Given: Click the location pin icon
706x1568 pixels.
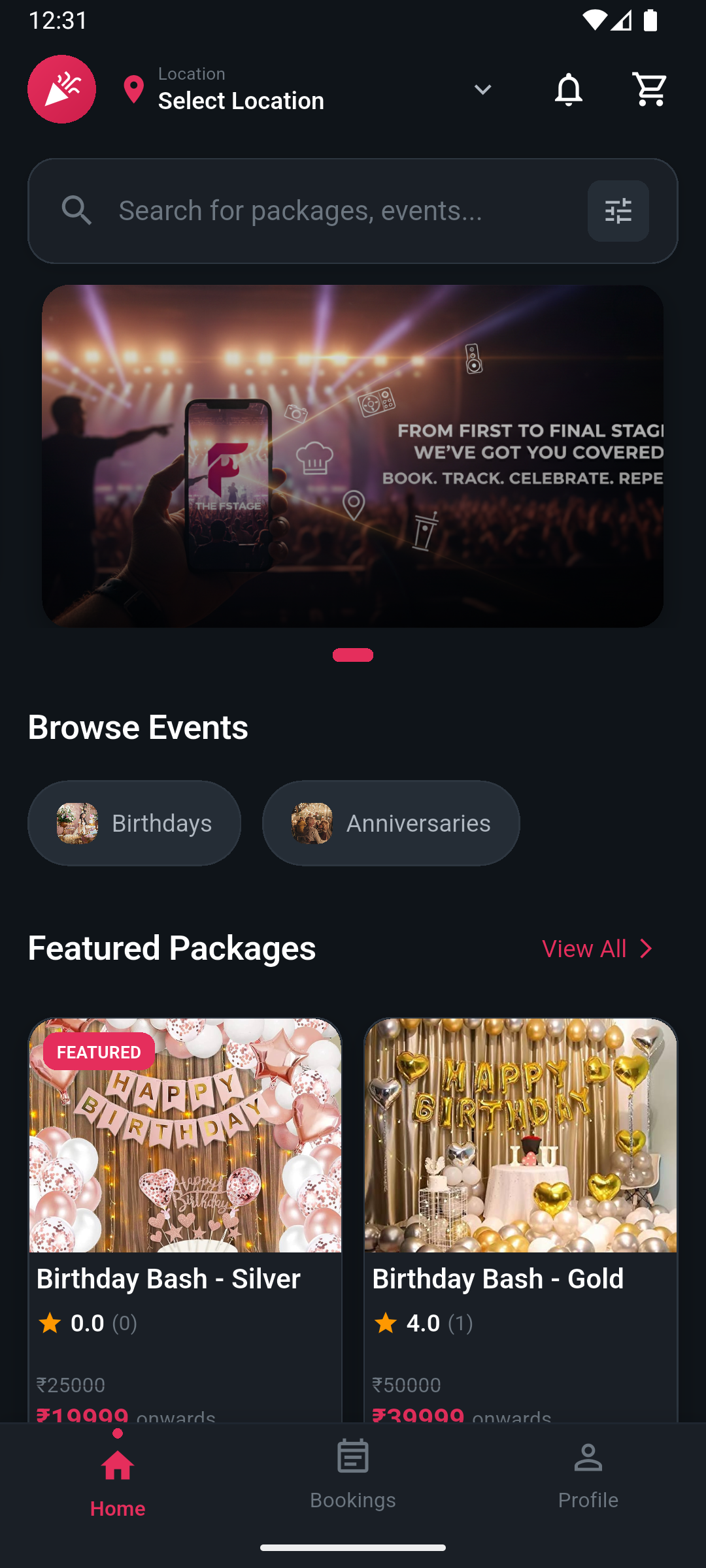Looking at the screenshot, I should click(135, 90).
